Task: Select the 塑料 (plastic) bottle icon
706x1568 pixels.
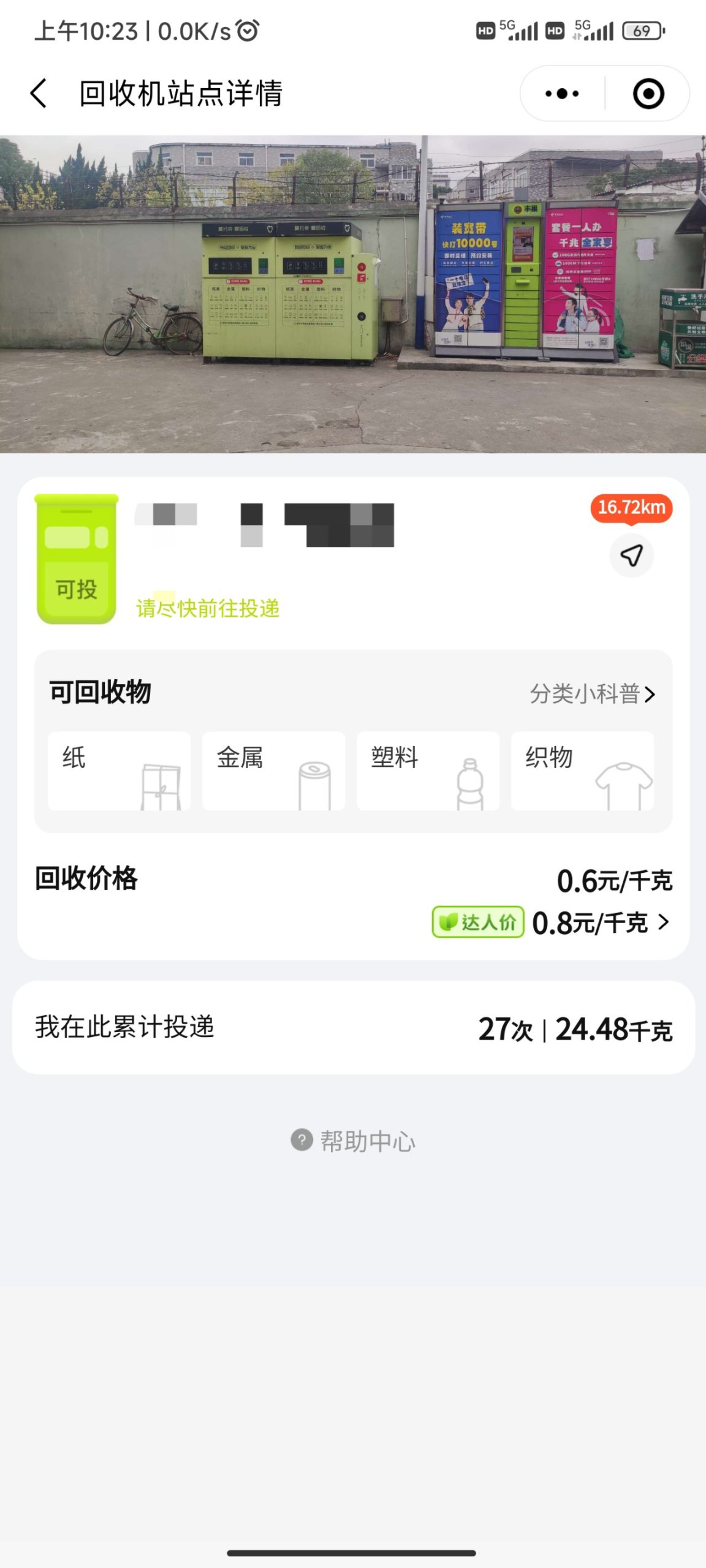Action: click(x=428, y=771)
